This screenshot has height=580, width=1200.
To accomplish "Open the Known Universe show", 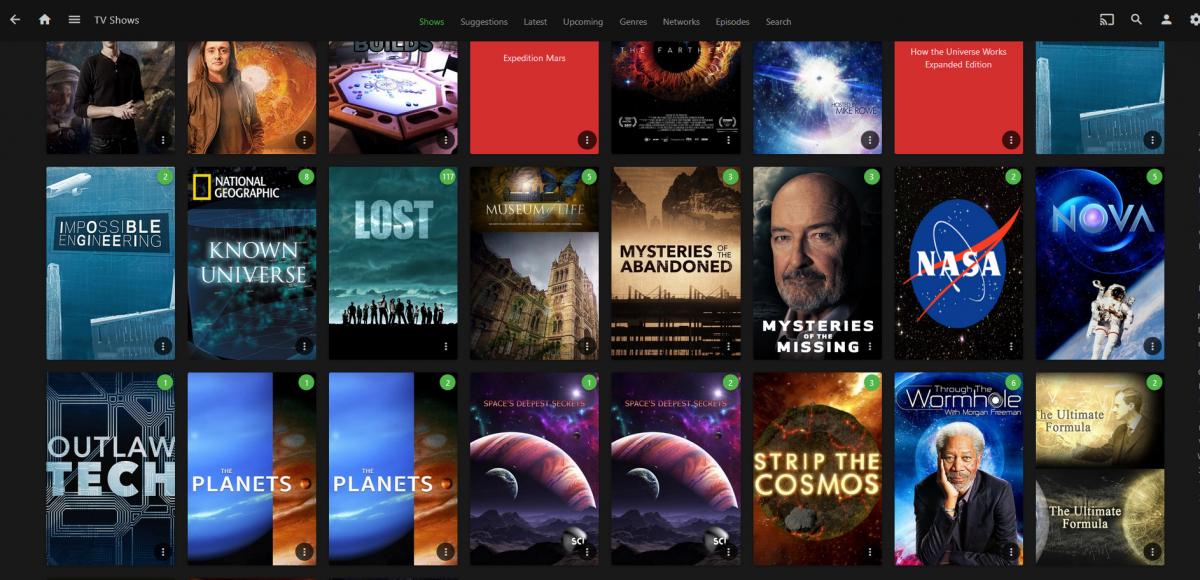I will 252,260.
